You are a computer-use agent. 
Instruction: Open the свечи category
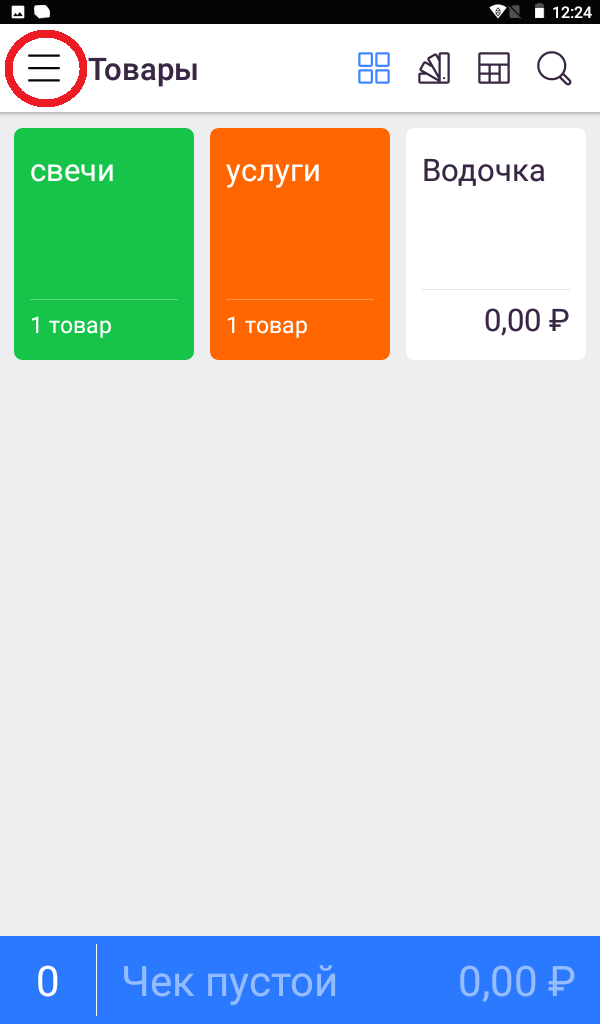104,243
